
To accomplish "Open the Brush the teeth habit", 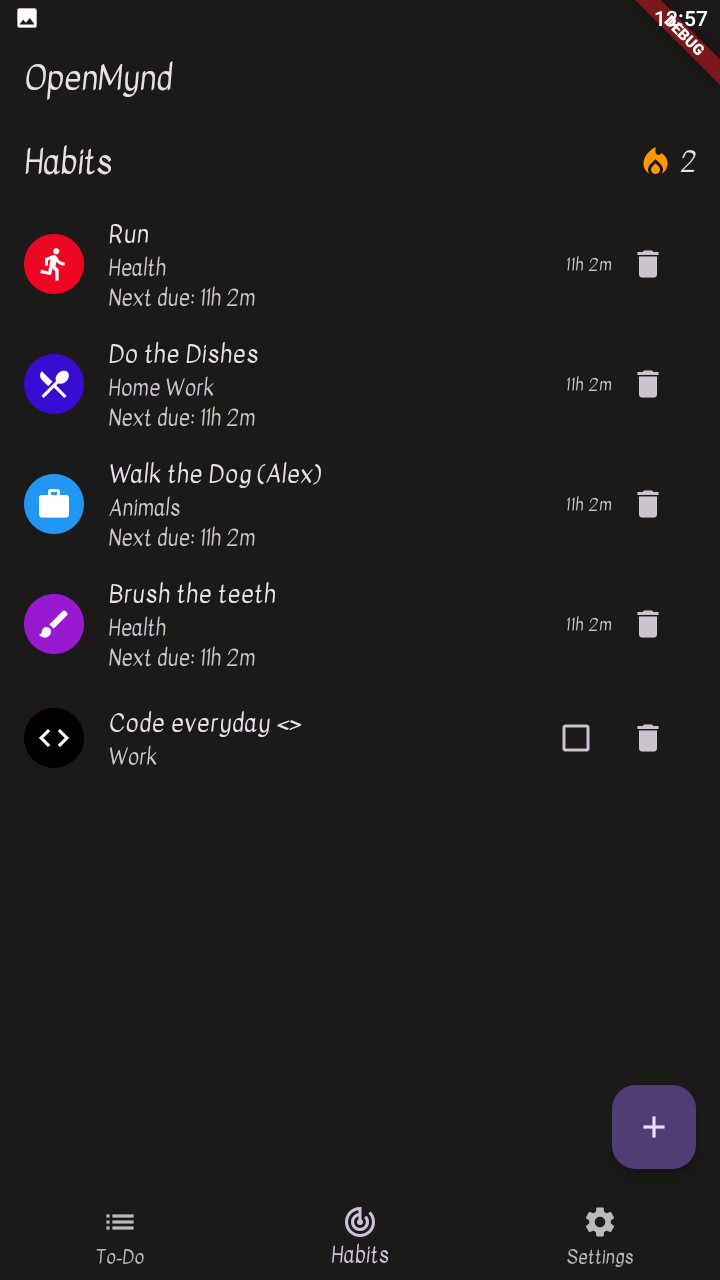I will pos(360,624).
